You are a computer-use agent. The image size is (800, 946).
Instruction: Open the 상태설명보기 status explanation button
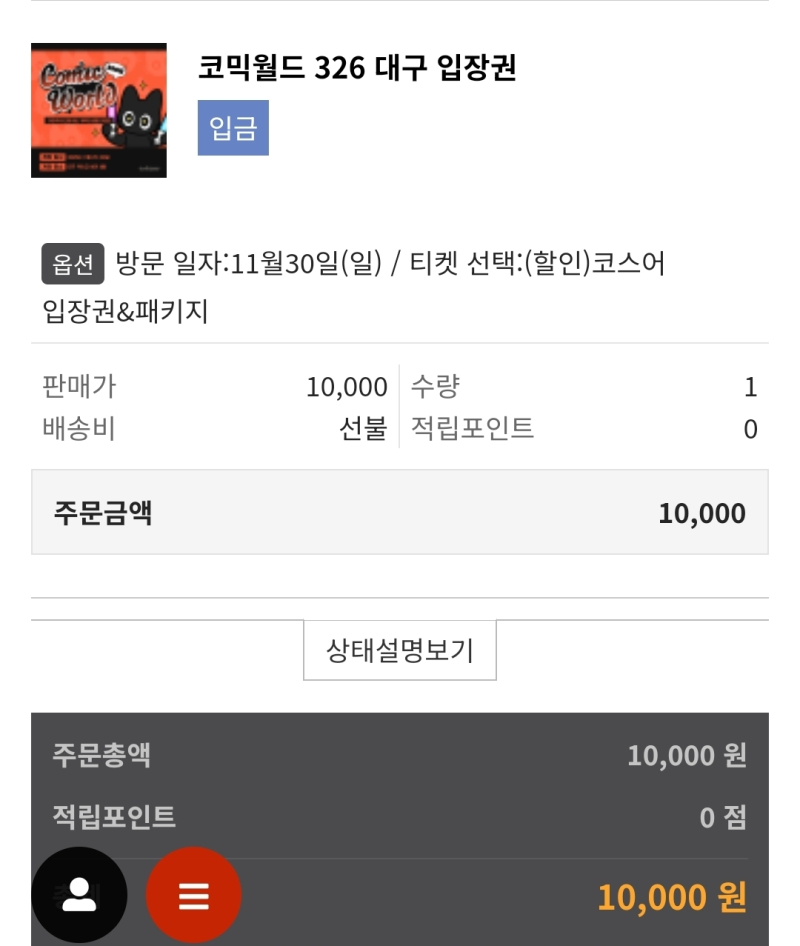click(400, 651)
